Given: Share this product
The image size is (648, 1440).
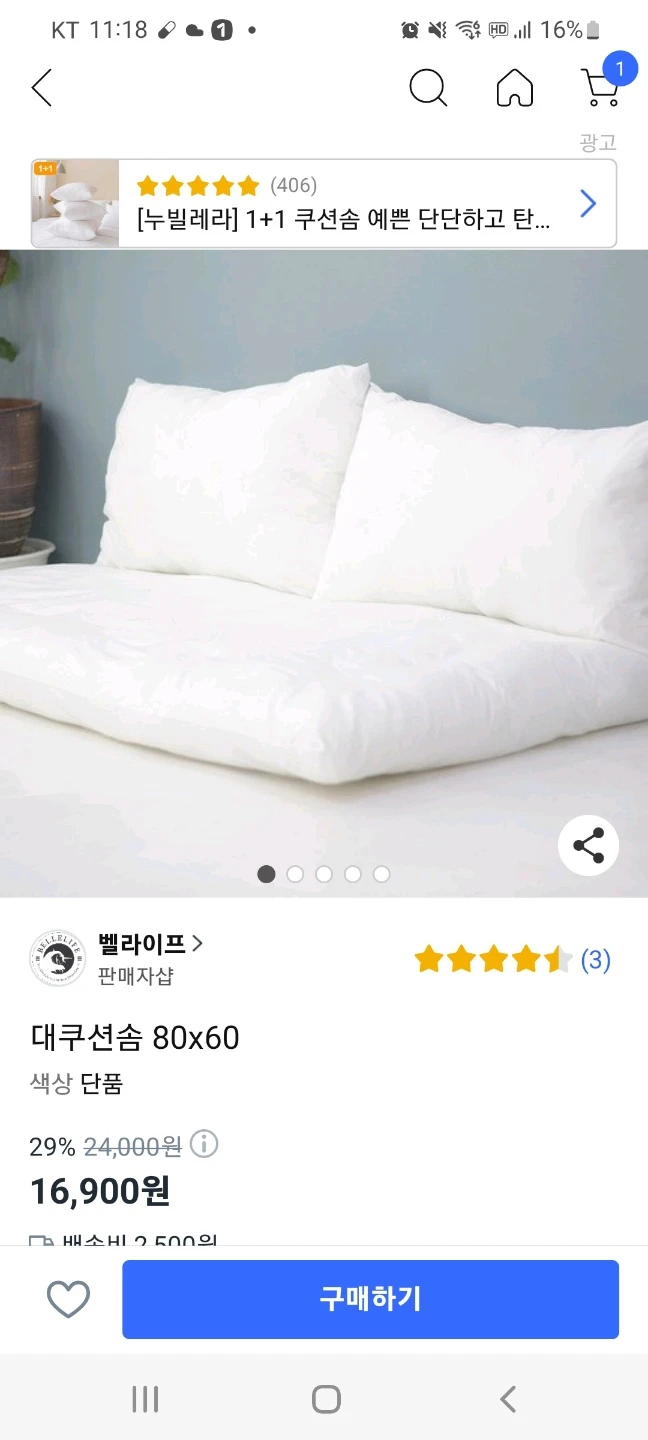Looking at the screenshot, I should (x=588, y=846).
